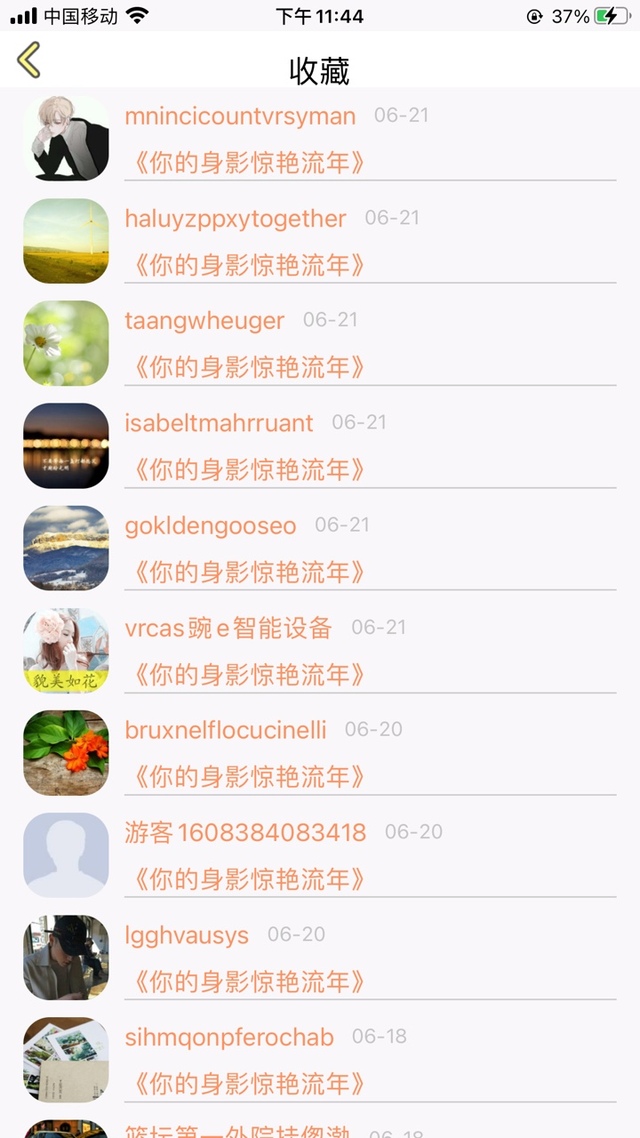Open the favorite from mnincicountvrsyman
The height and width of the screenshot is (1138, 640).
pyautogui.click(x=320, y=139)
